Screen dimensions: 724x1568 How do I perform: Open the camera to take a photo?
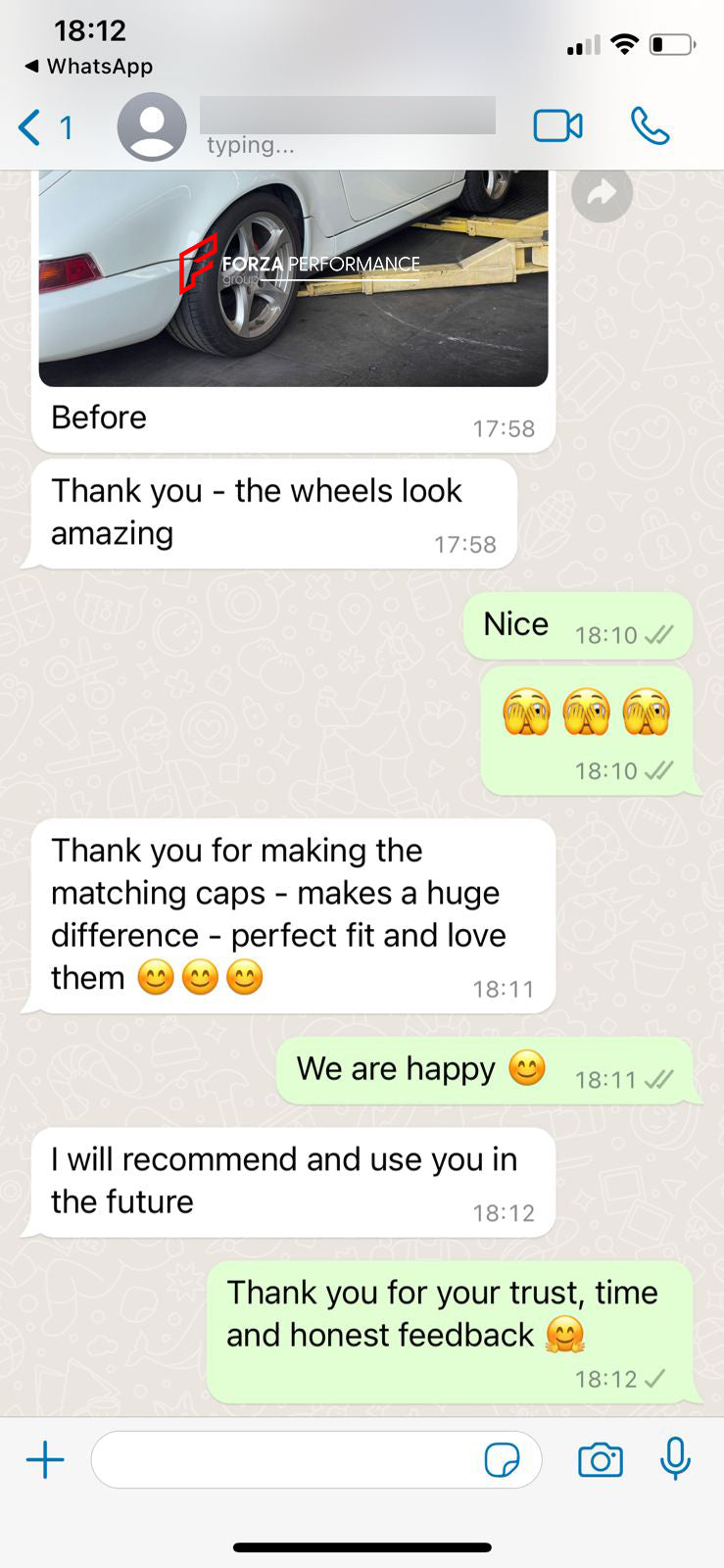tap(600, 1460)
